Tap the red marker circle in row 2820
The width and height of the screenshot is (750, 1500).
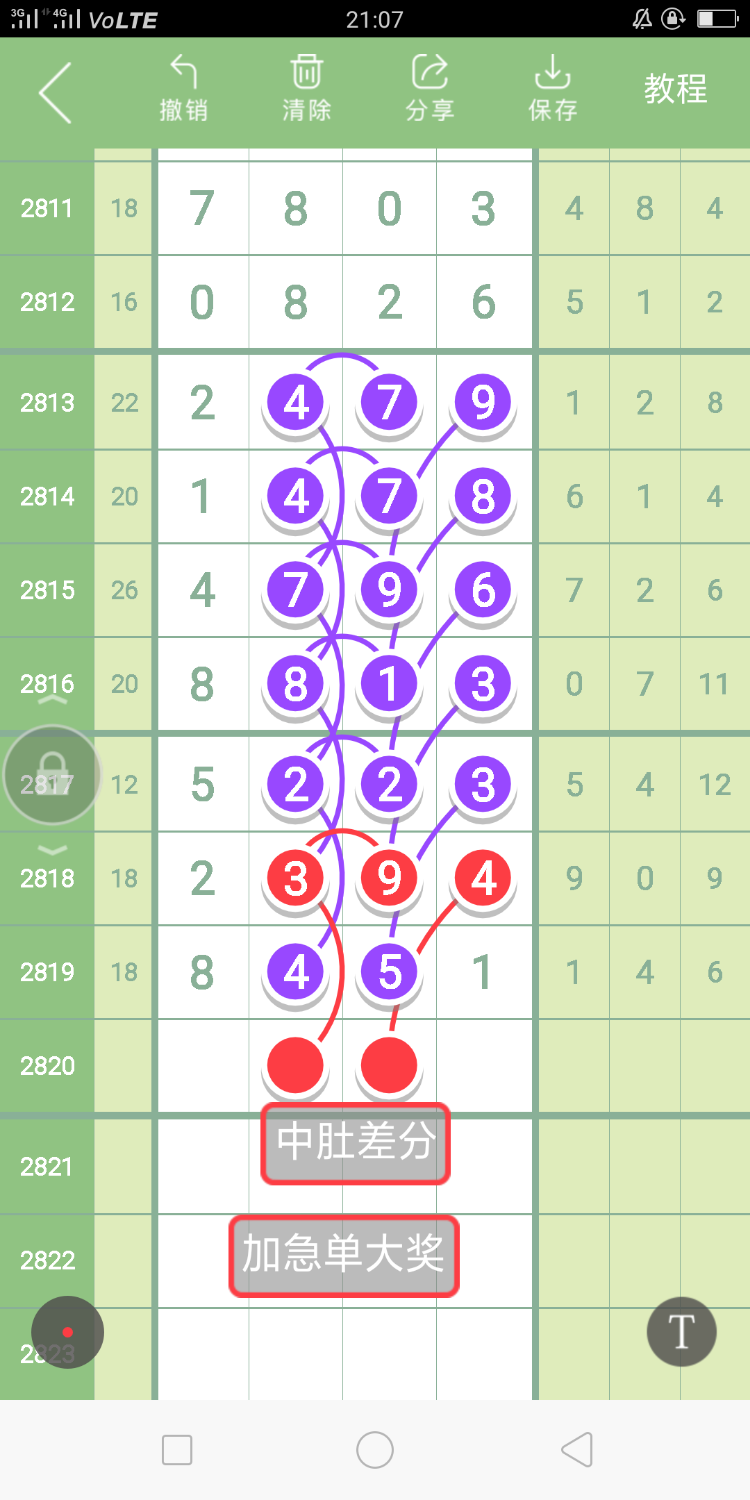tap(295, 1065)
